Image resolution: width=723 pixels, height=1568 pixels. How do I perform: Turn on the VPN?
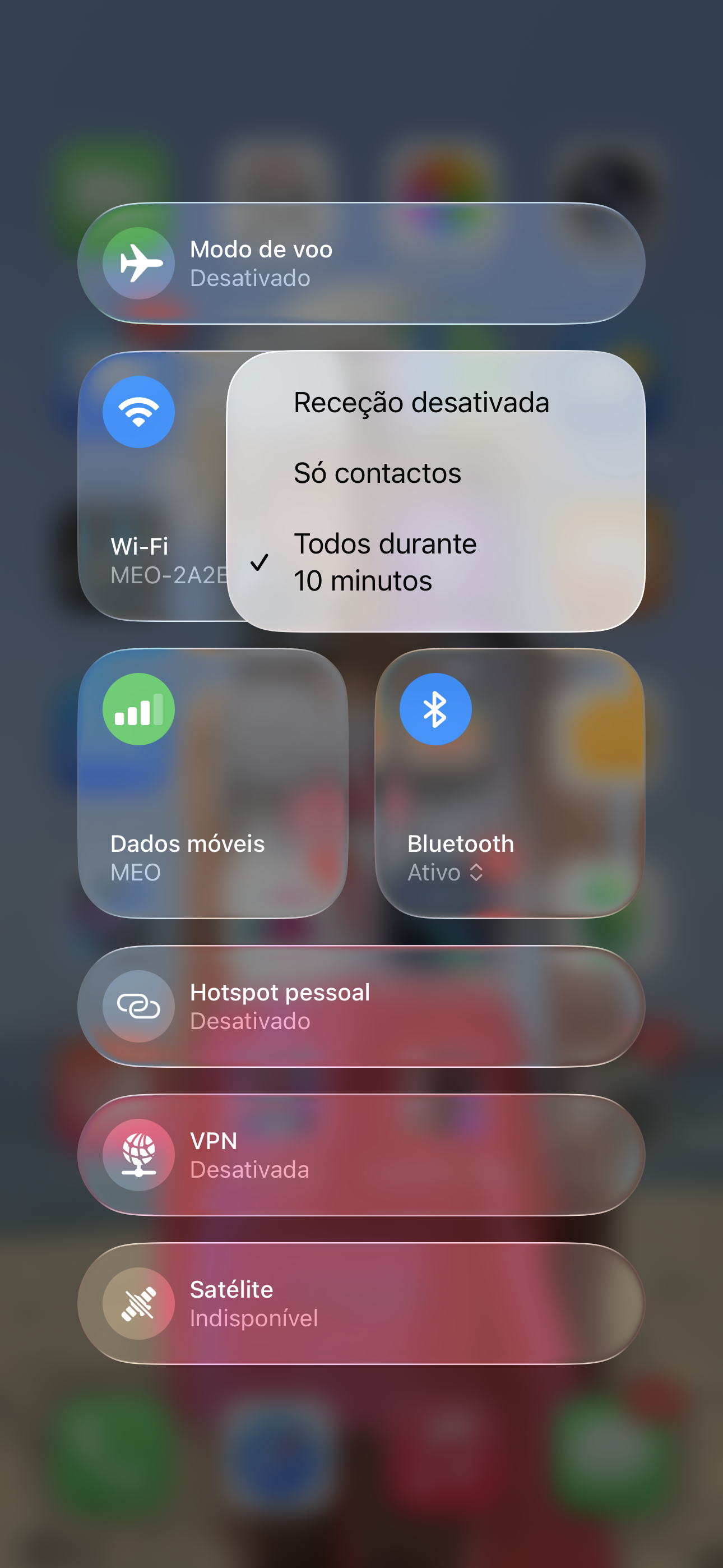[139, 1154]
